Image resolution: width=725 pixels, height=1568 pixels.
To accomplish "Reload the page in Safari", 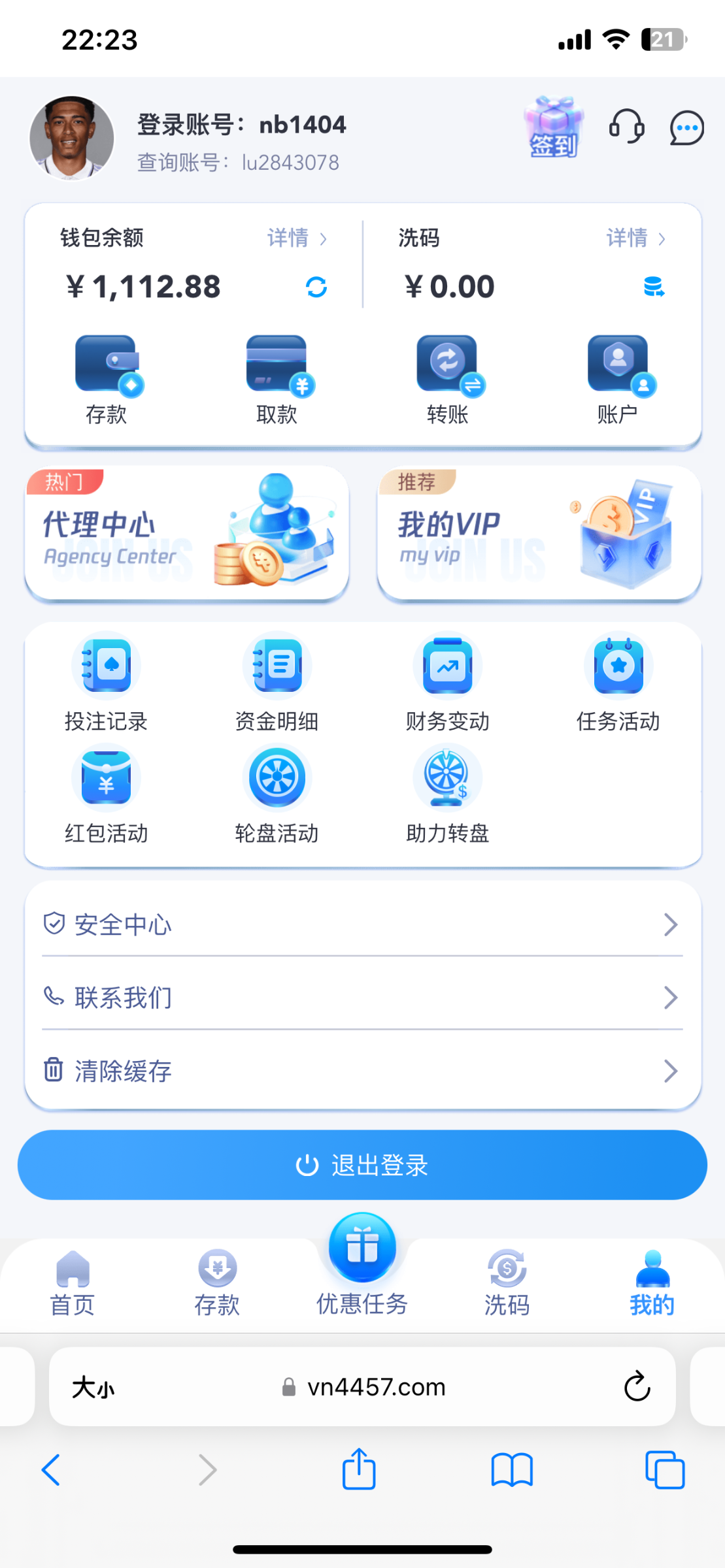I will click(x=637, y=1386).
